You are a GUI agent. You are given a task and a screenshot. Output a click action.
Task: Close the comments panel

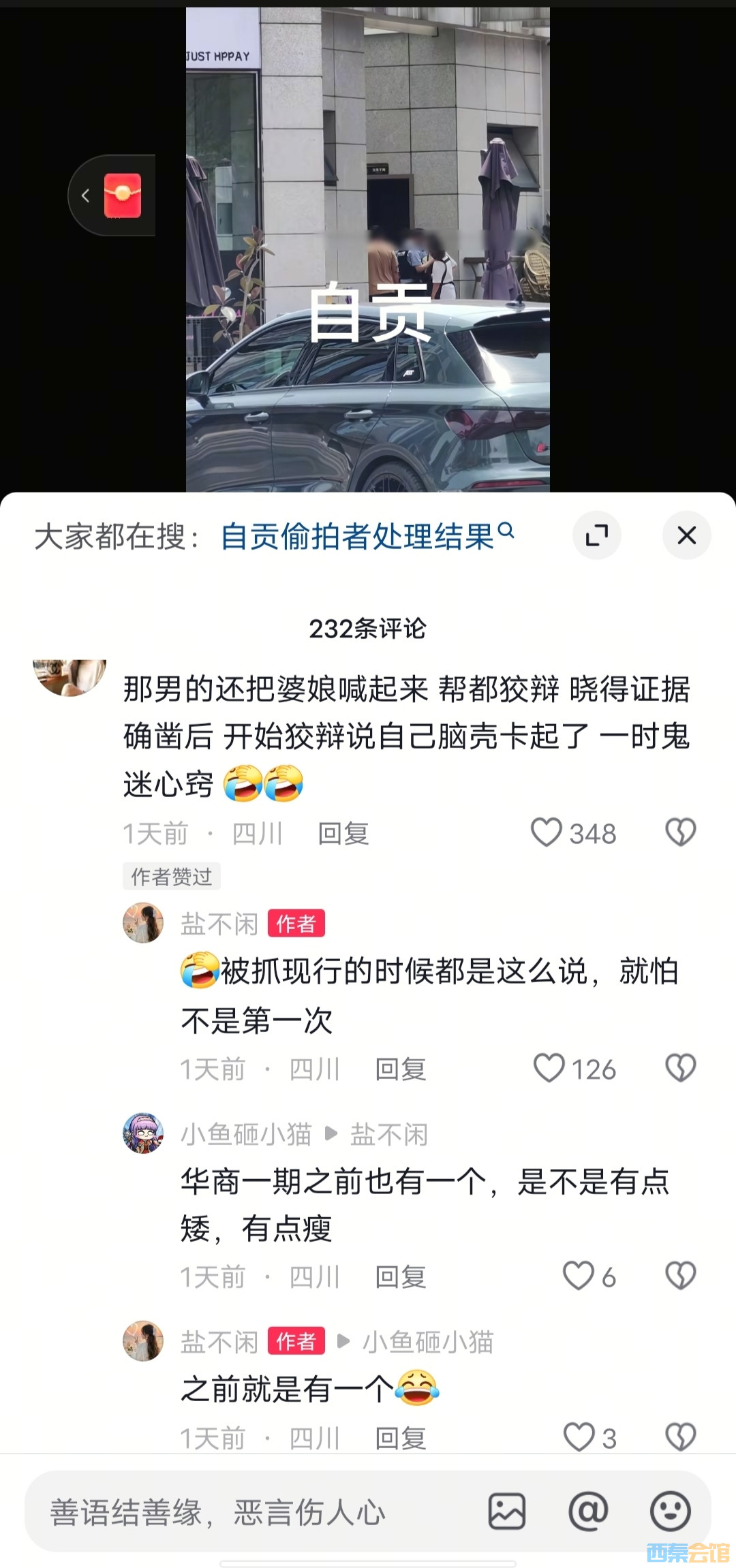[686, 535]
